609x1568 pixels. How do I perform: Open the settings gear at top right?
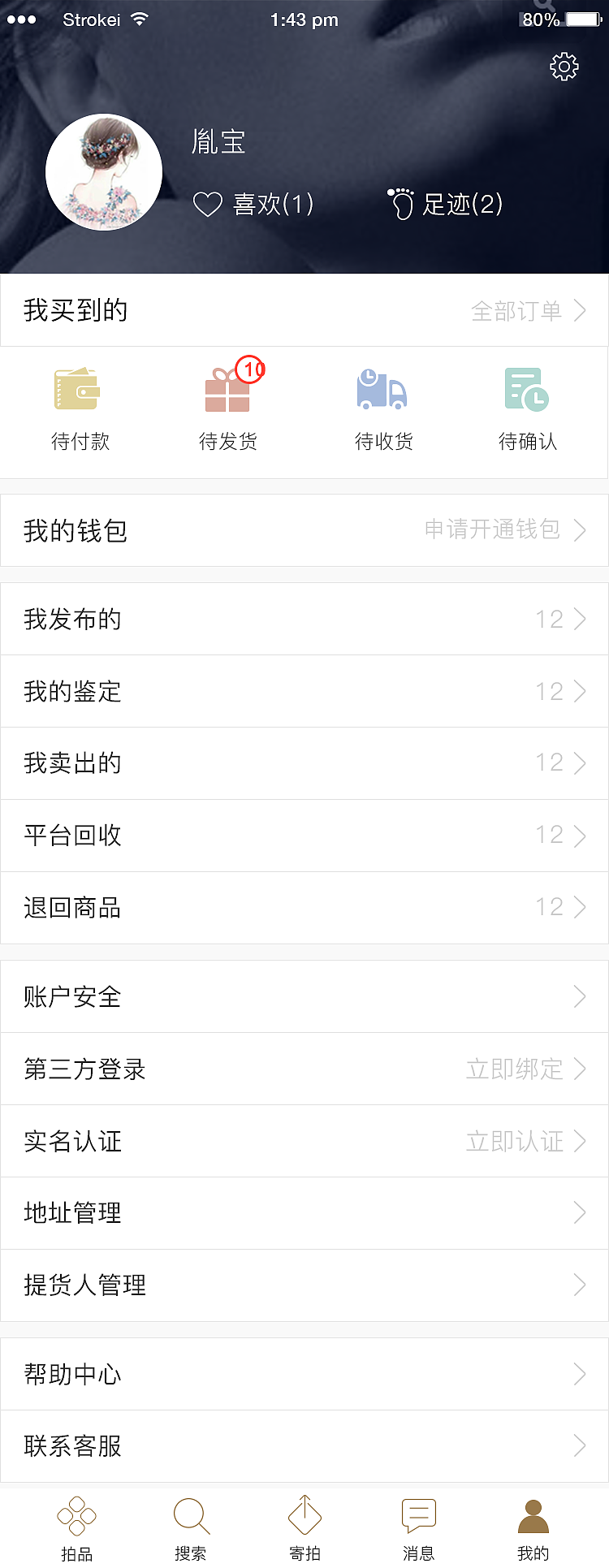564,67
